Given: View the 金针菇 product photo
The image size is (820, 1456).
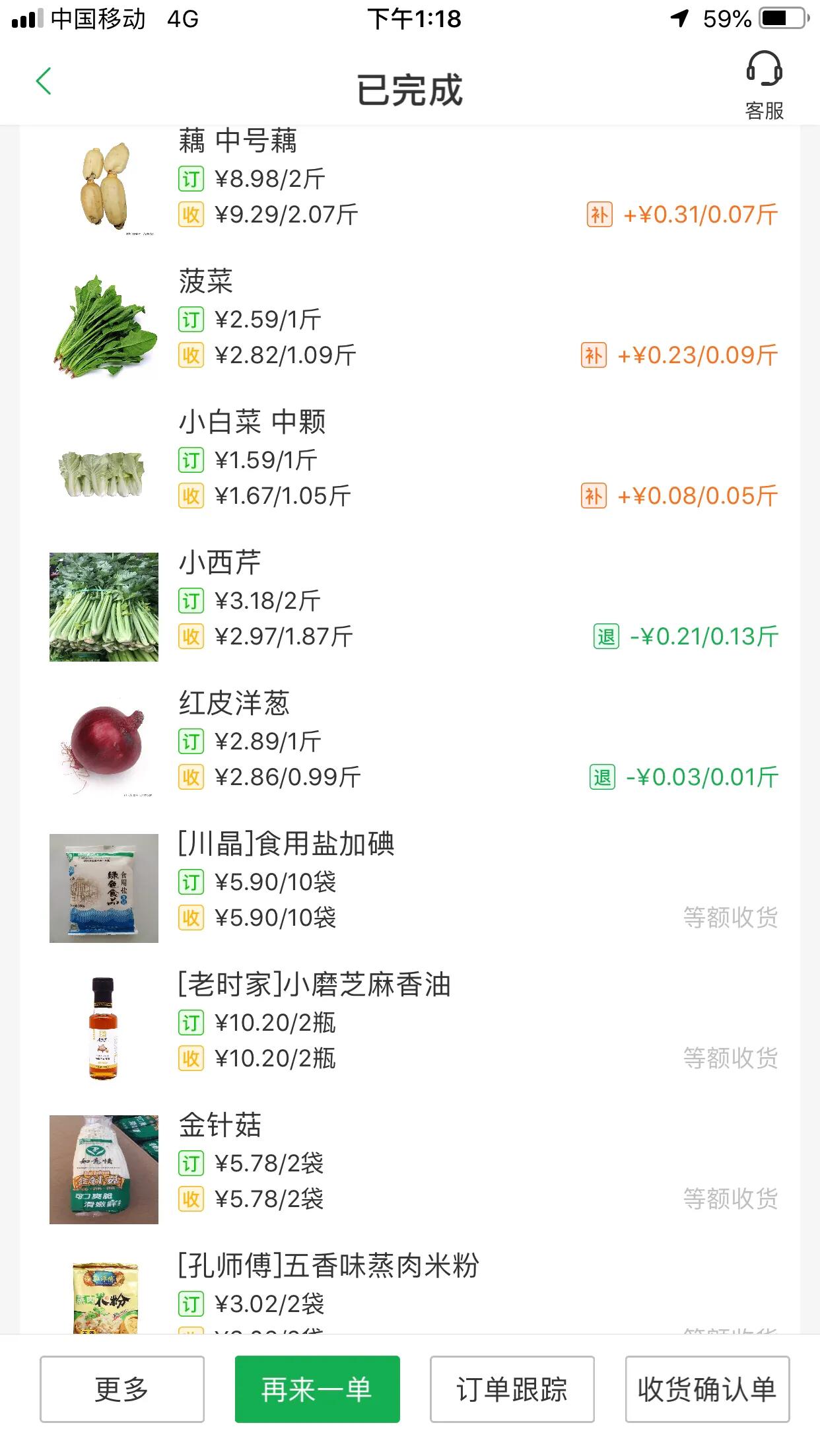Looking at the screenshot, I should tap(104, 1170).
